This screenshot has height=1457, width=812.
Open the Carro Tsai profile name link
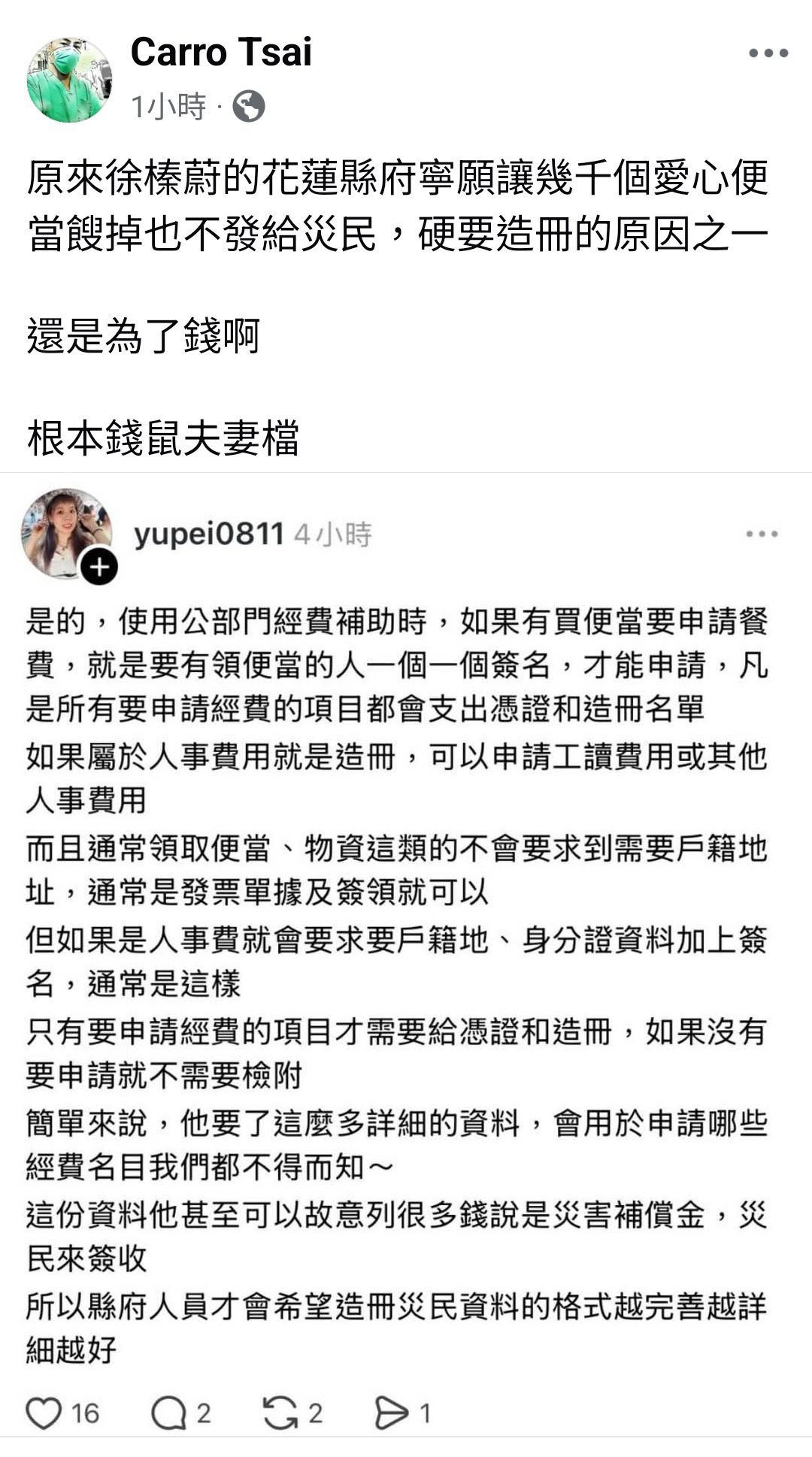point(221,53)
